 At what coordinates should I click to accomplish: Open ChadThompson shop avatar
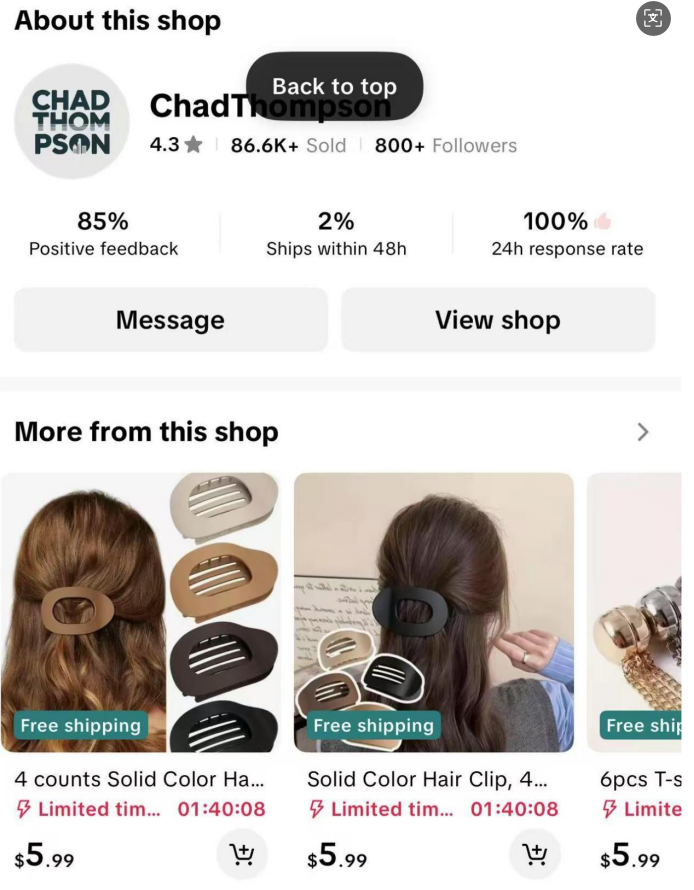pos(72,122)
